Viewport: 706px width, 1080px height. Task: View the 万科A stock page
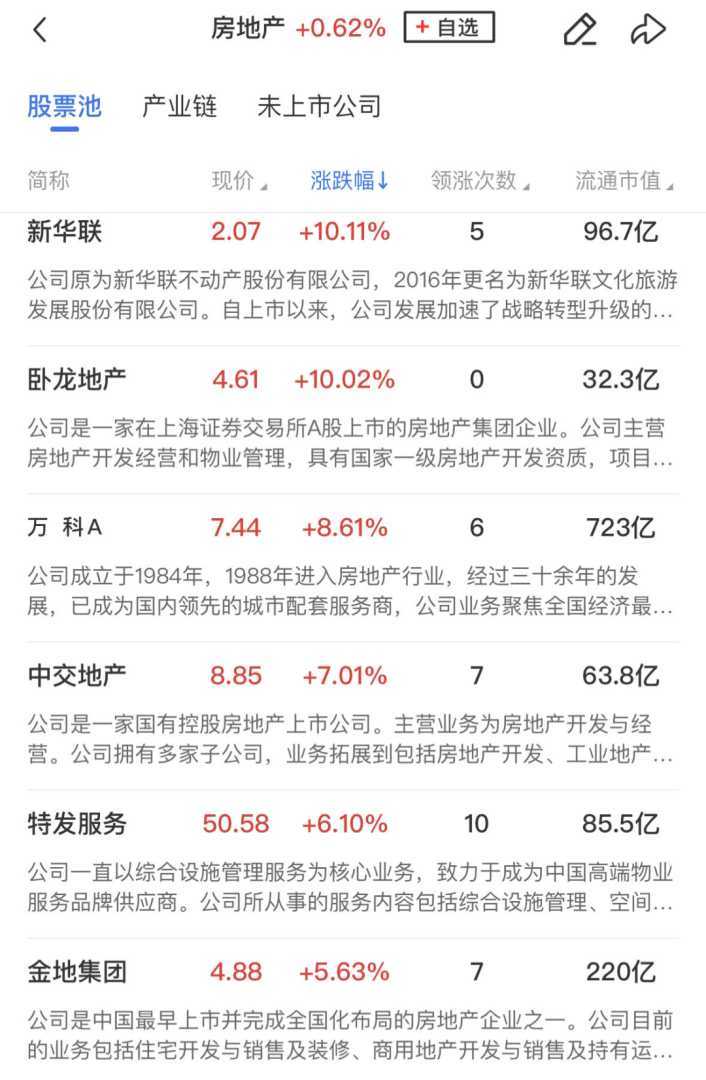pyautogui.click(x=65, y=528)
